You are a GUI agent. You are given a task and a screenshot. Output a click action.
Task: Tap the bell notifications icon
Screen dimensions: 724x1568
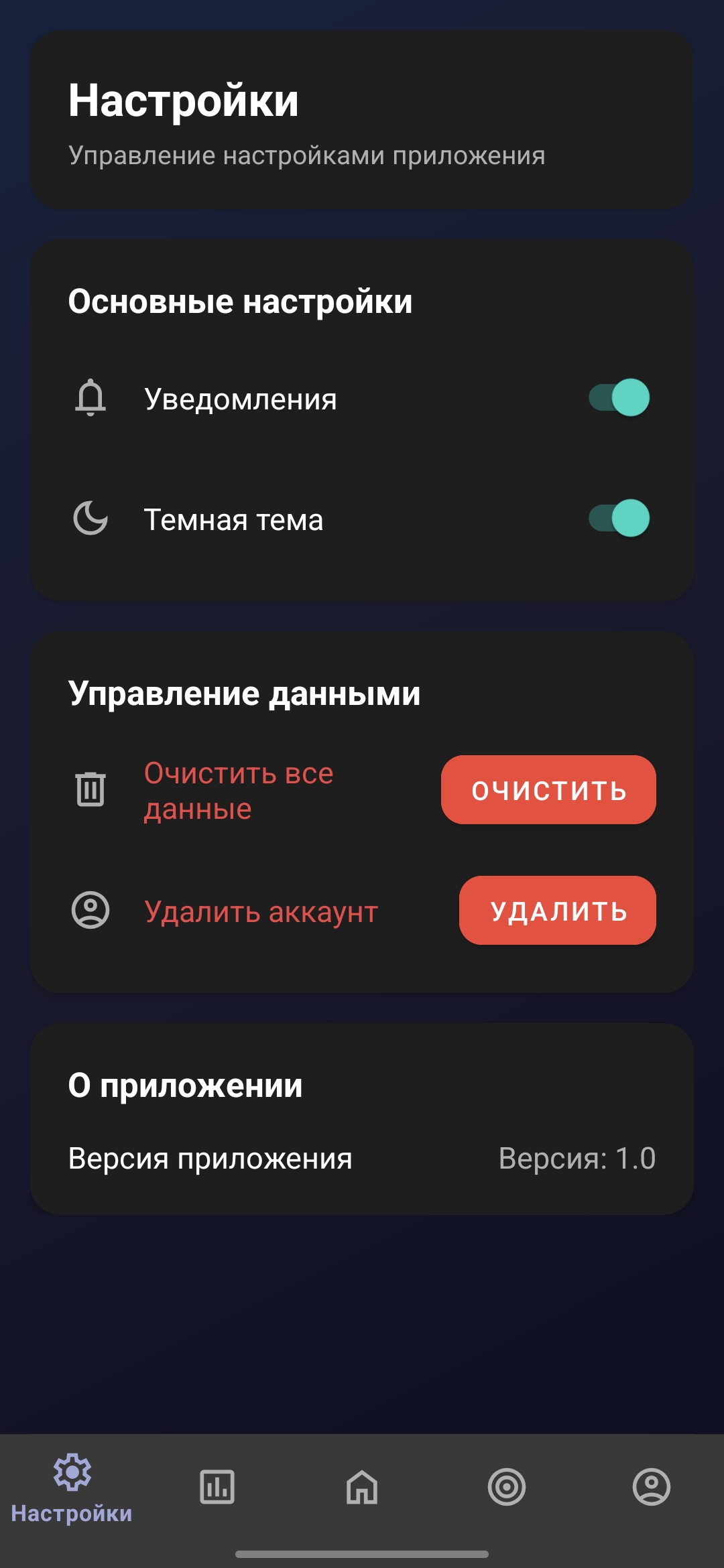(90, 397)
